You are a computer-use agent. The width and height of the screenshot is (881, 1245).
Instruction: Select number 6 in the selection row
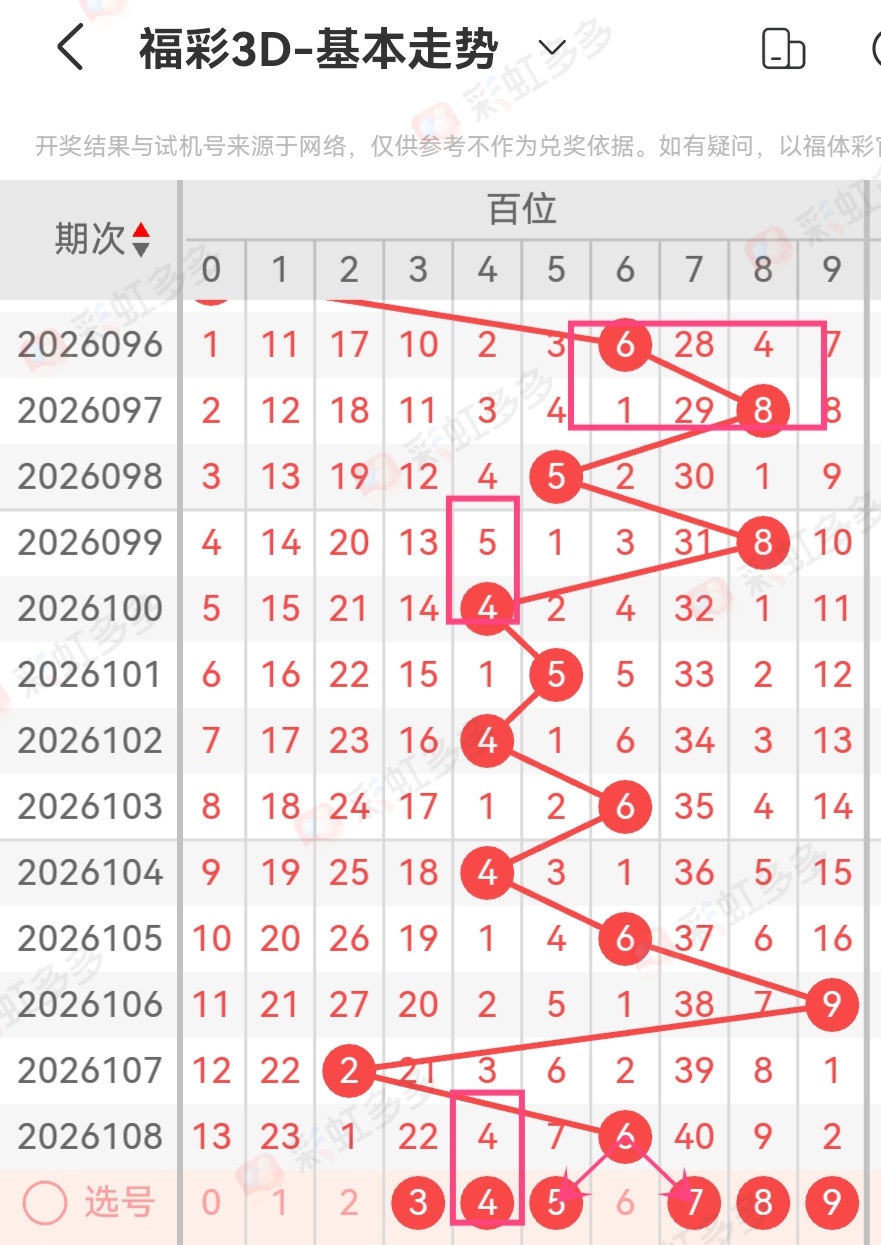[x=624, y=1201]
